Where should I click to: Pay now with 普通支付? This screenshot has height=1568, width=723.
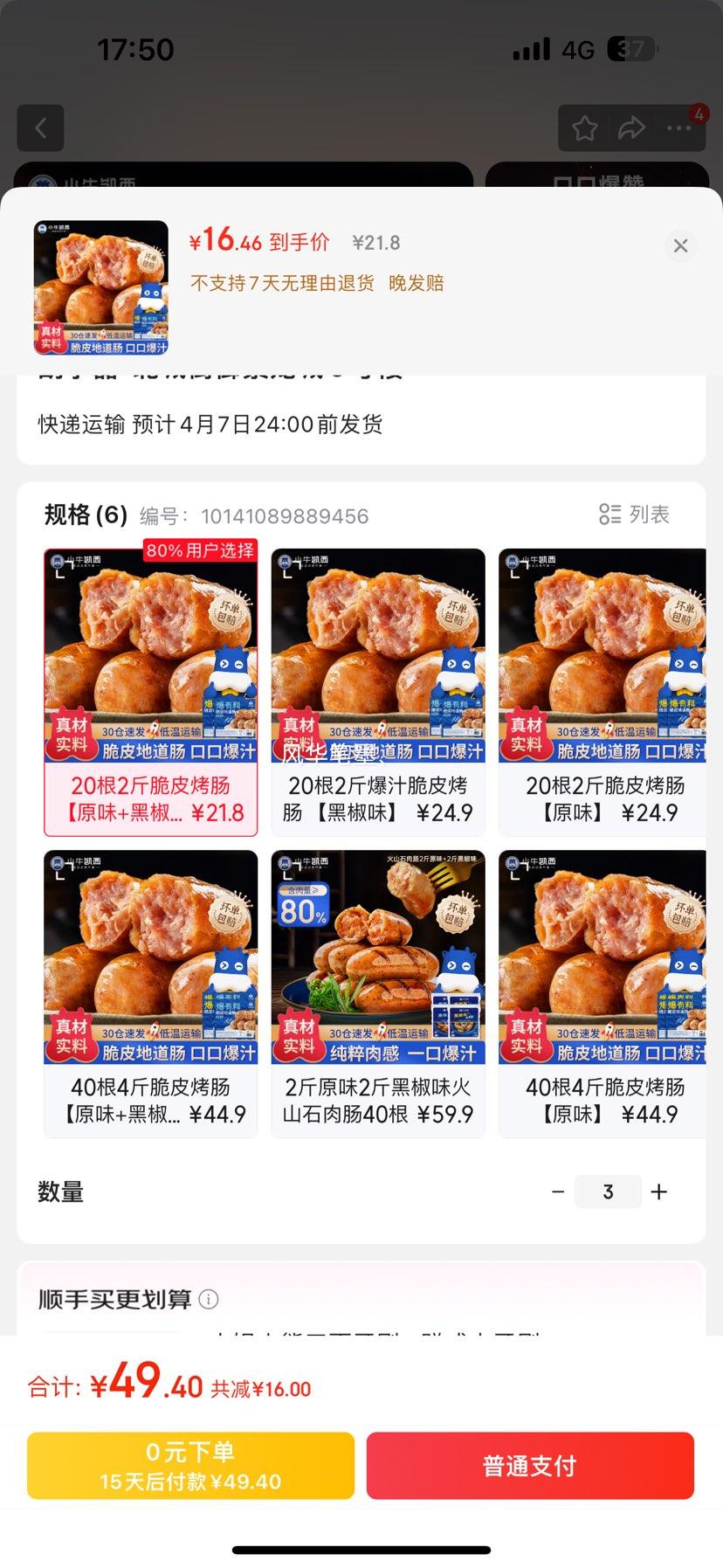coord(530,1465)
